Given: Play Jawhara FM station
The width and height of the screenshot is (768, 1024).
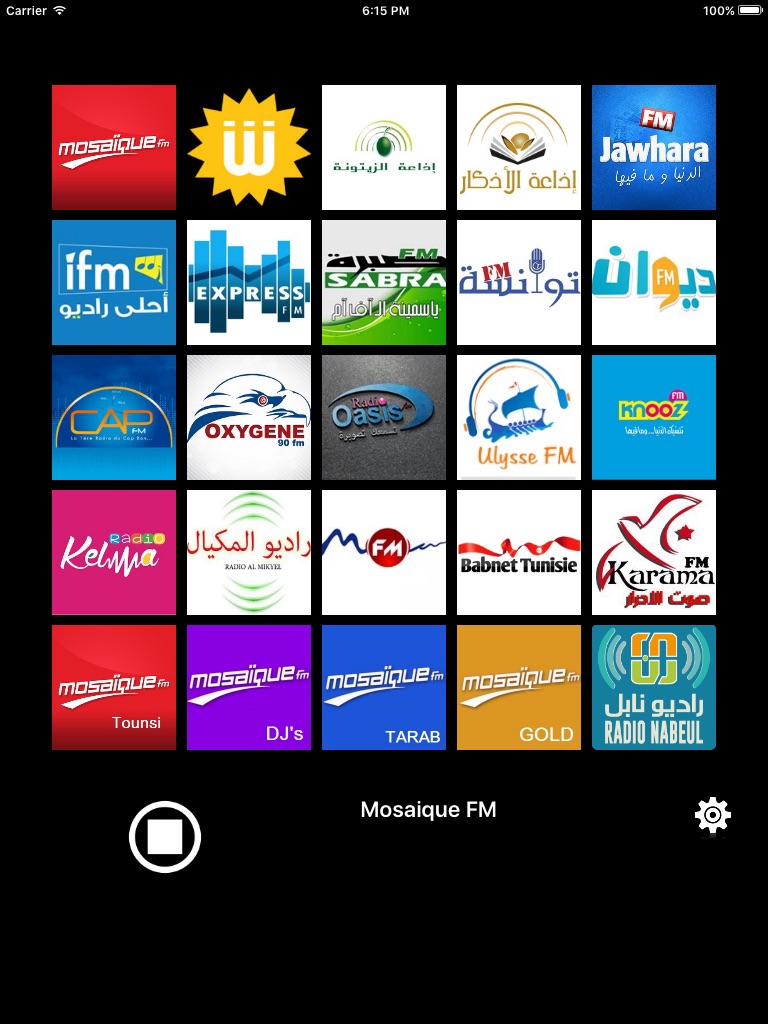Looking at the screenshot, I should click(654, 148).
